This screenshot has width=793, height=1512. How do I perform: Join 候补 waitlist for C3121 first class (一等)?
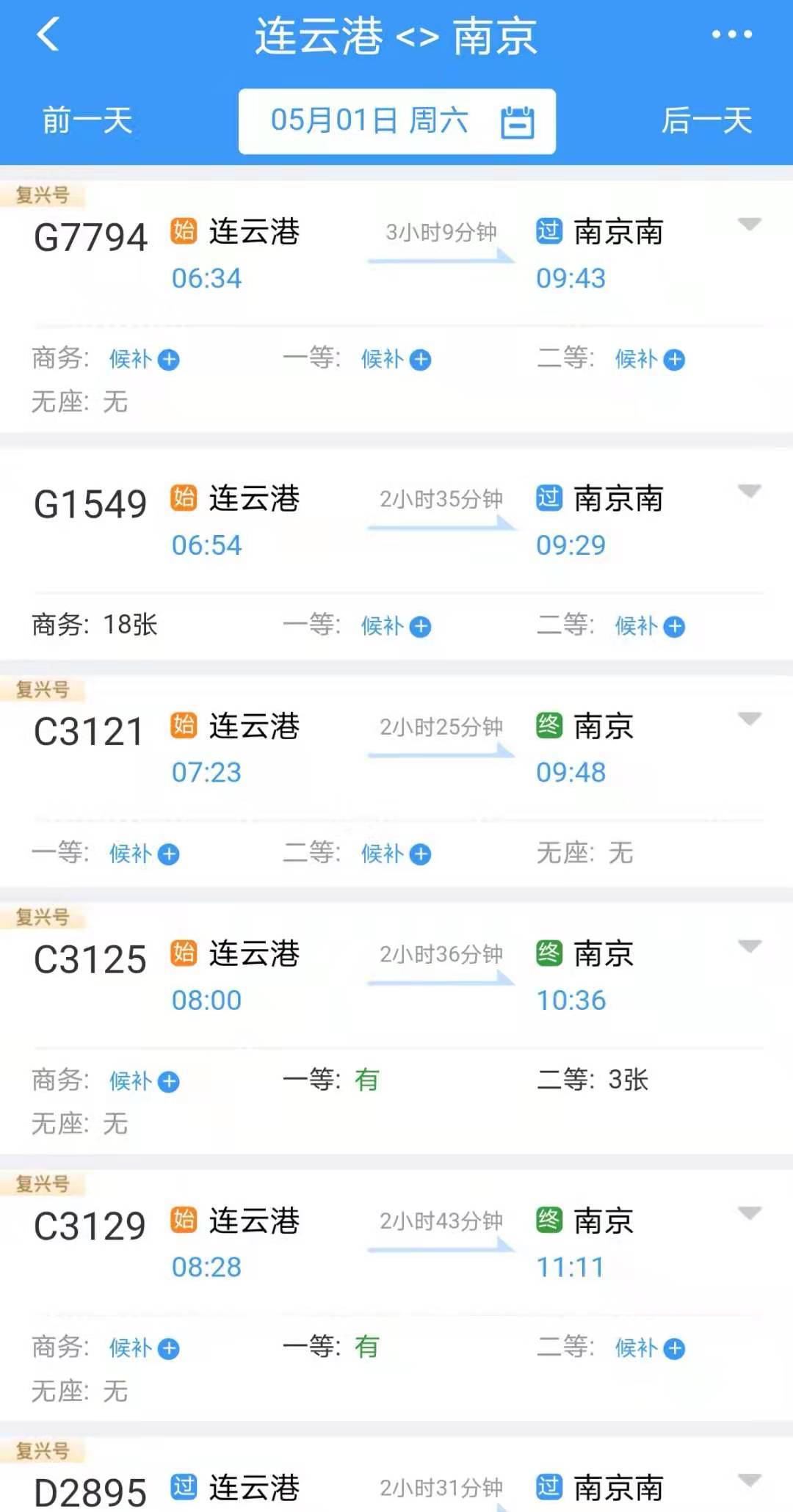pyautogui.click(x=144, y=854)
